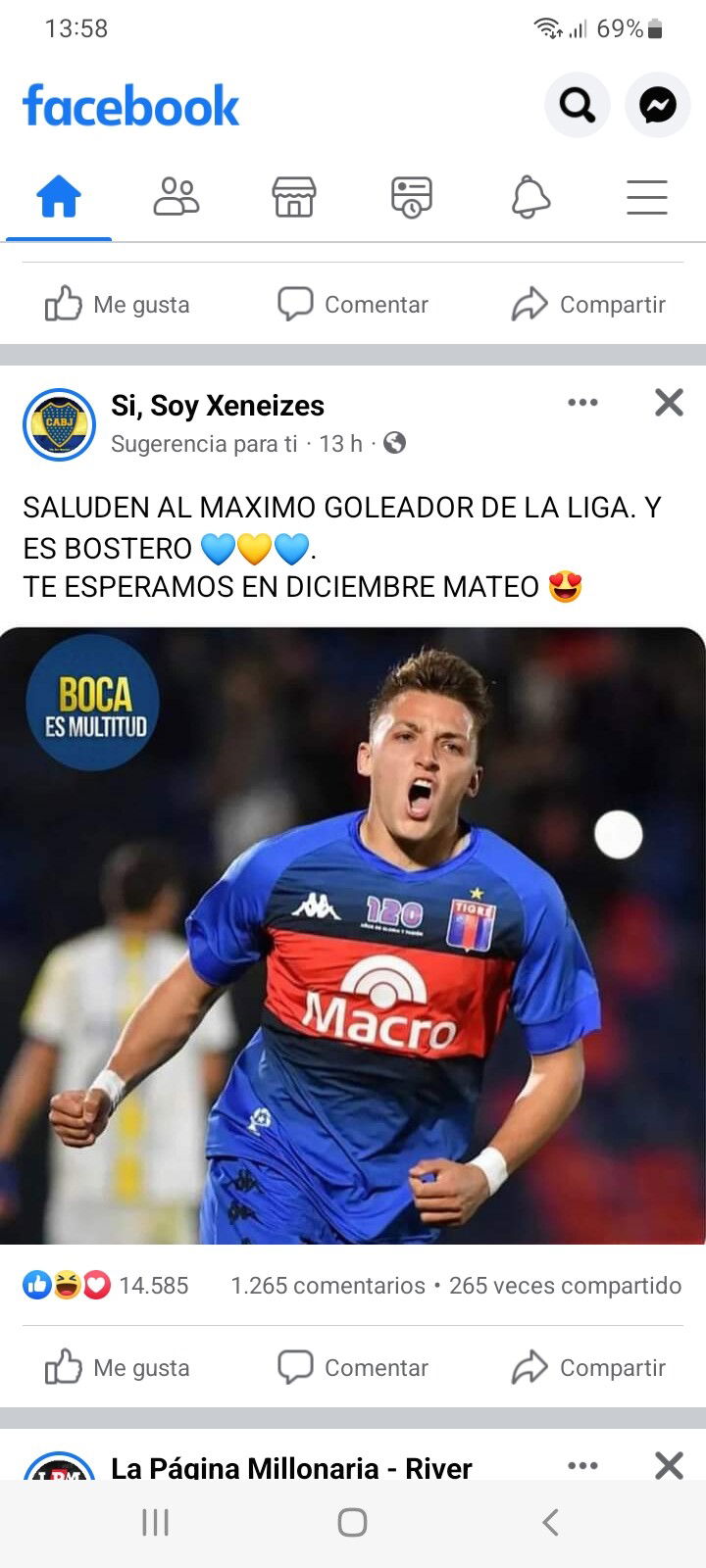This screenshot has height=1568, width=706.
Task: Open the Marketplace tab
Action: tap(294, 197)
